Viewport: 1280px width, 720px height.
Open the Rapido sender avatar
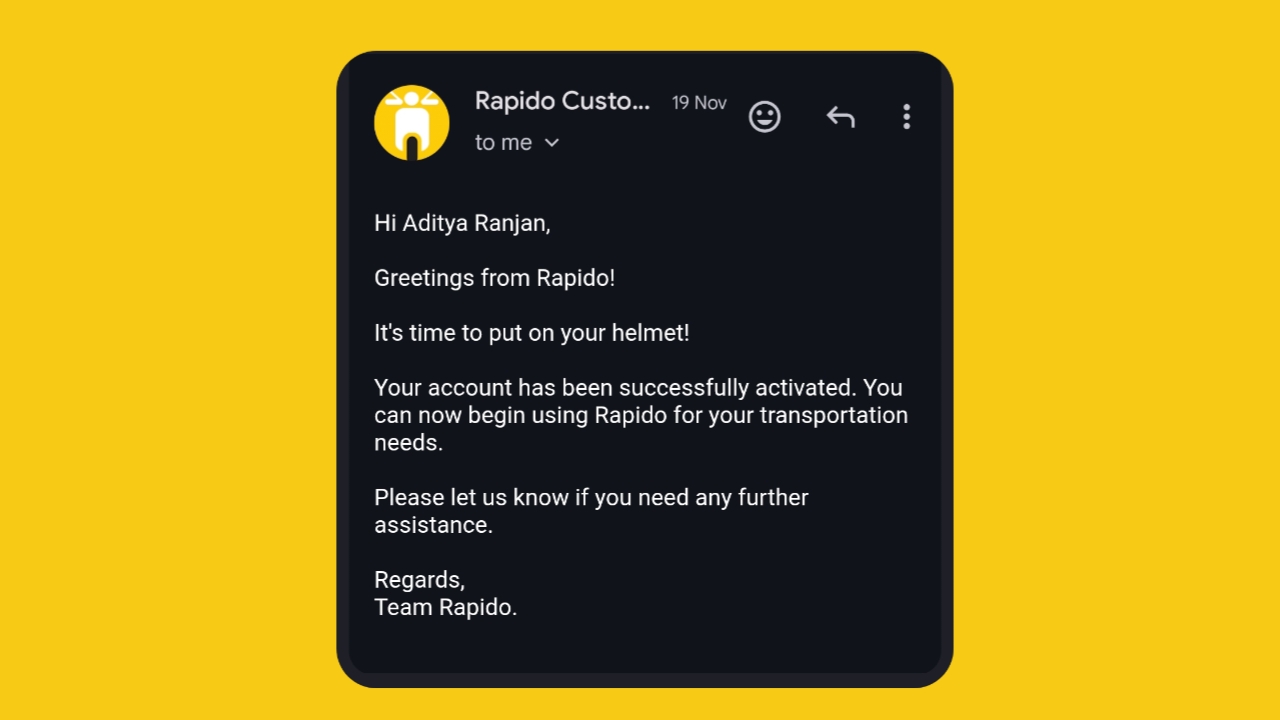point(411,123)
